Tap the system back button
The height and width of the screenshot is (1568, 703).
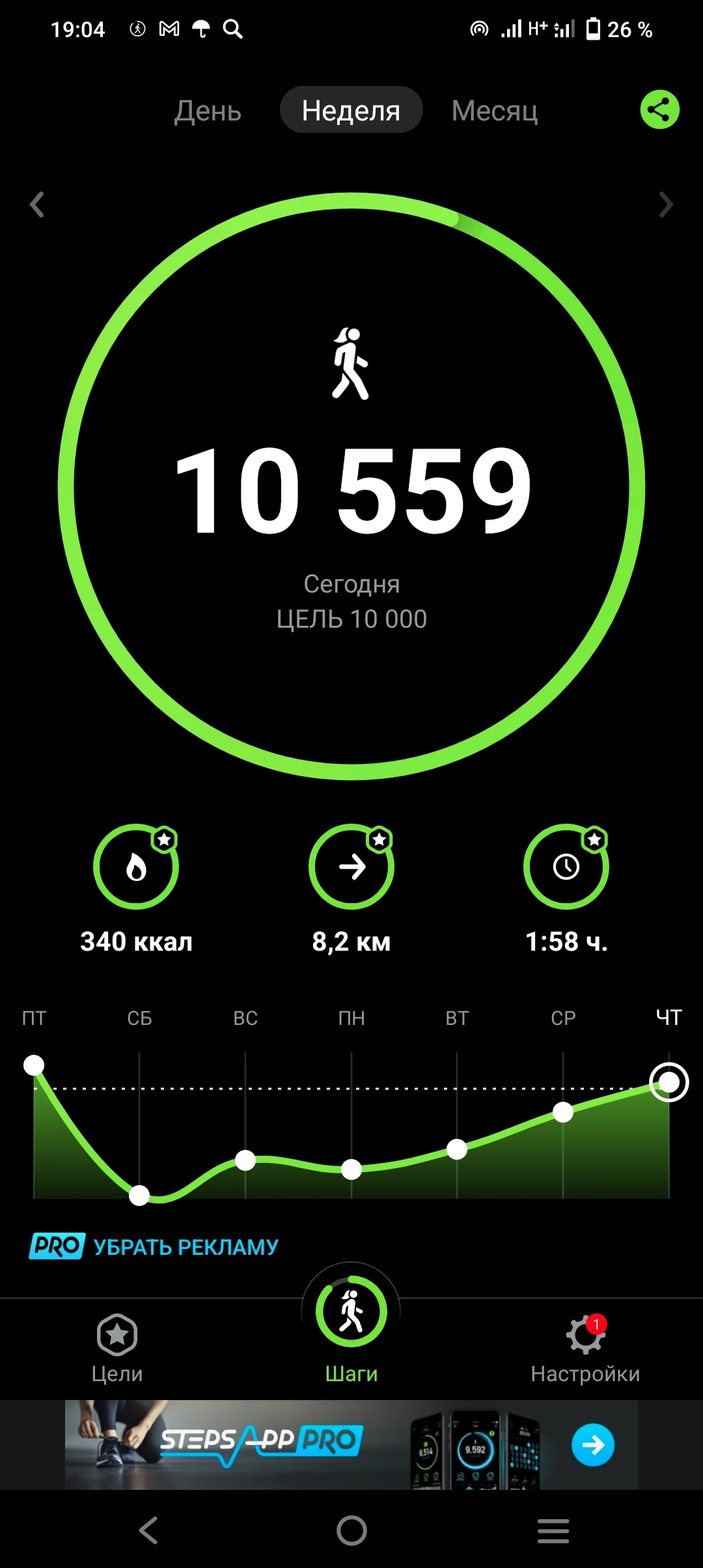point(148,1530)
